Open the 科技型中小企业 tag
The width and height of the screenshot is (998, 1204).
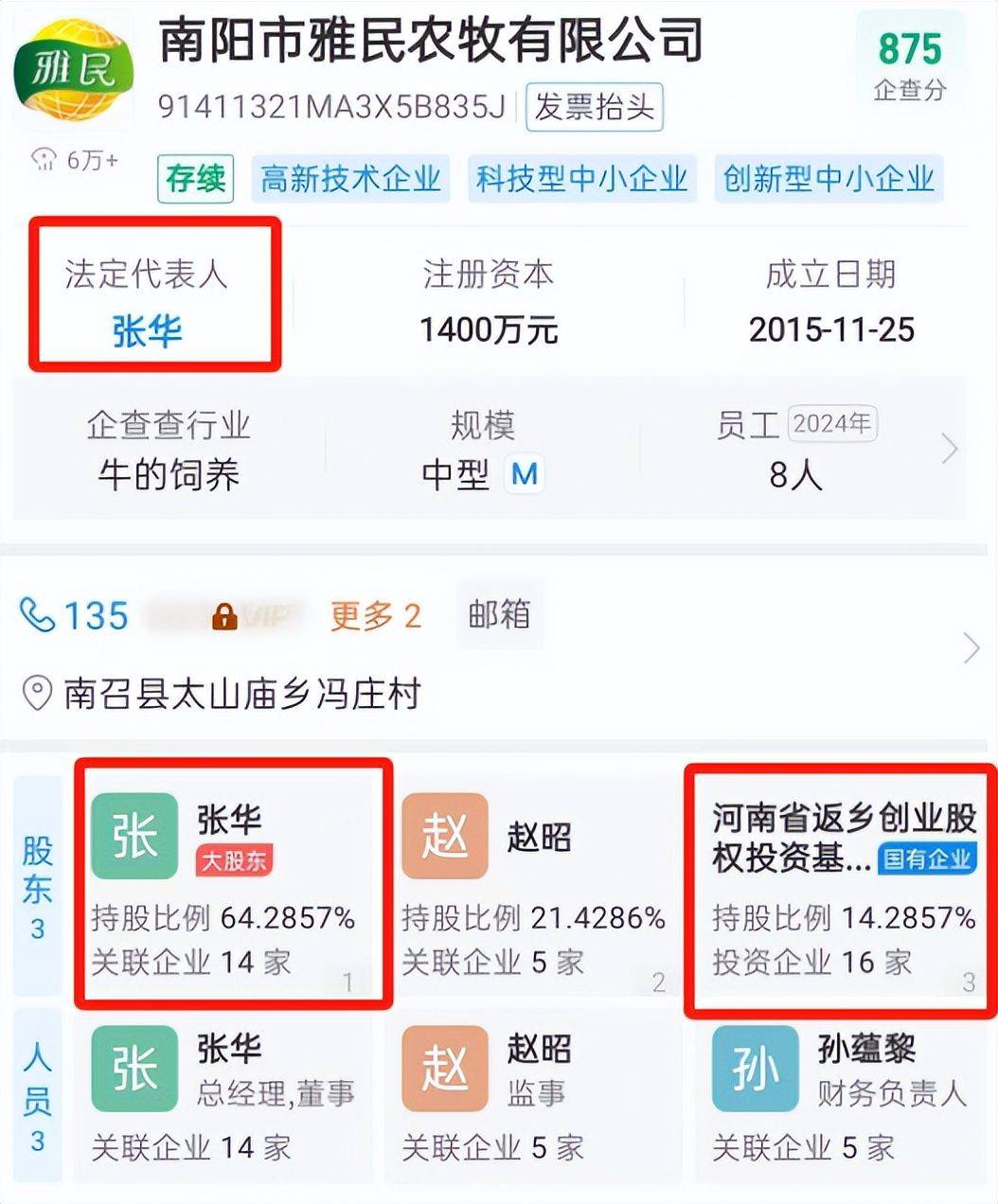tap(581, 179)
